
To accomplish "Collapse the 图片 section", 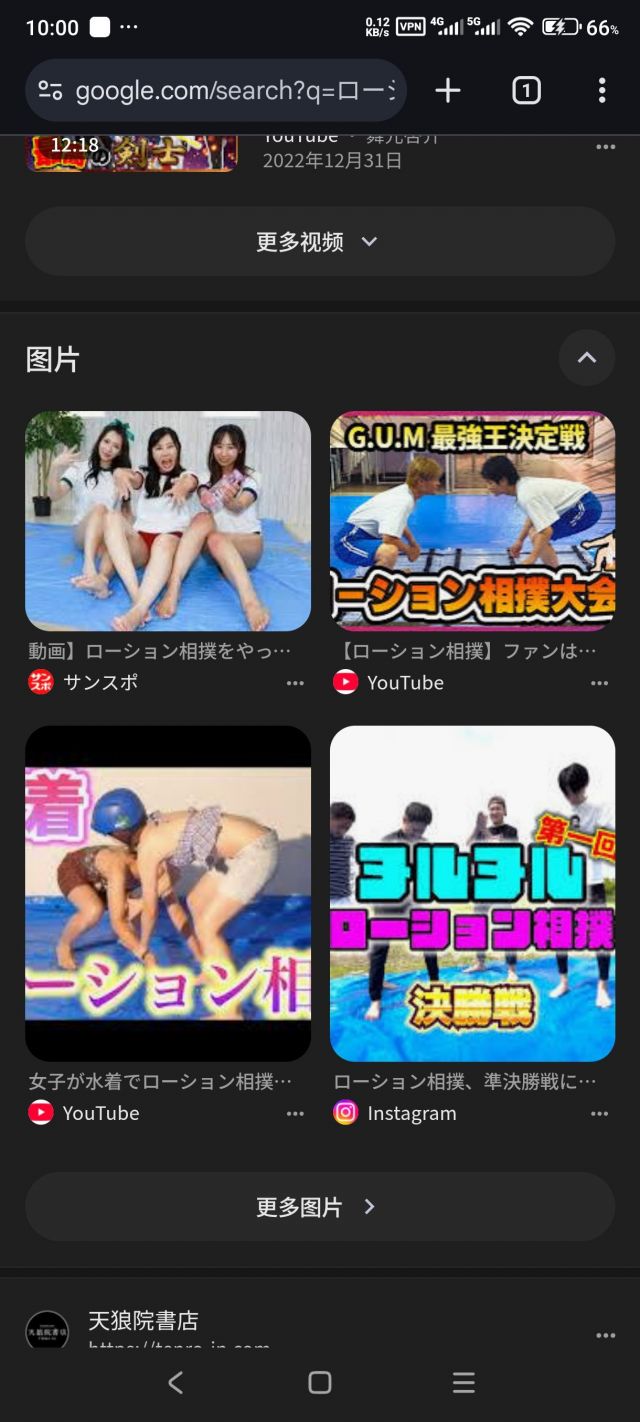I will (587, 358).
